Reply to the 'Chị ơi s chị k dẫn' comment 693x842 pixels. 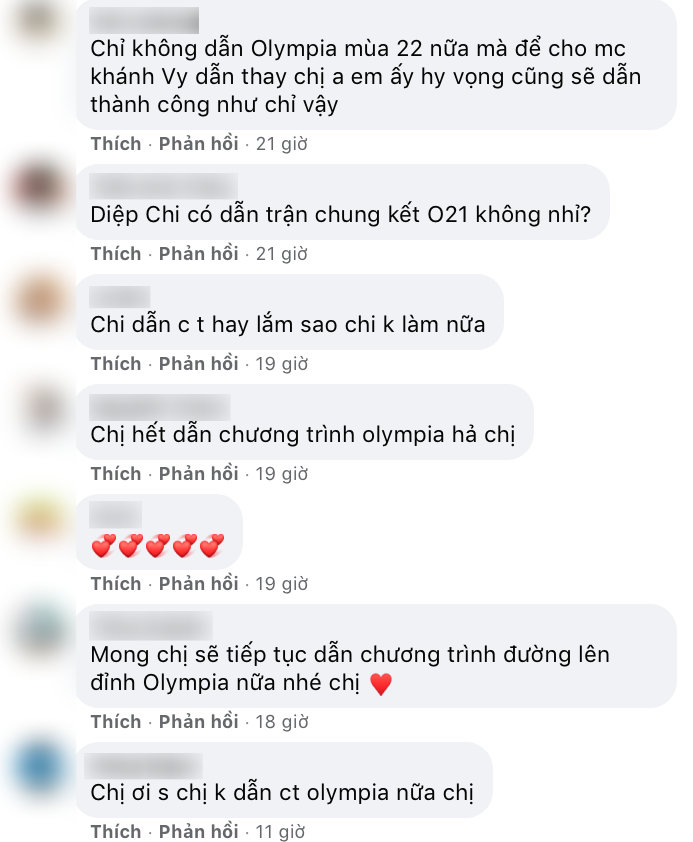click(198, 832)
